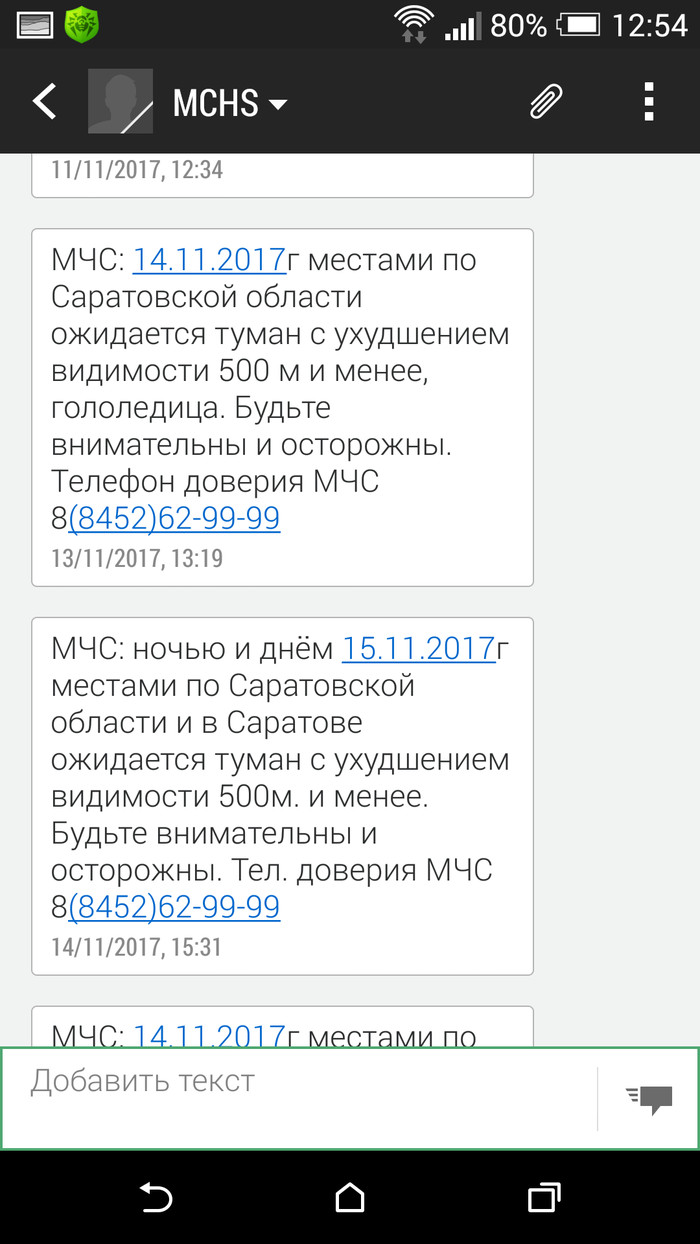Open the recent apps overview
The image size is (700, 1244).
[543, 1197]
